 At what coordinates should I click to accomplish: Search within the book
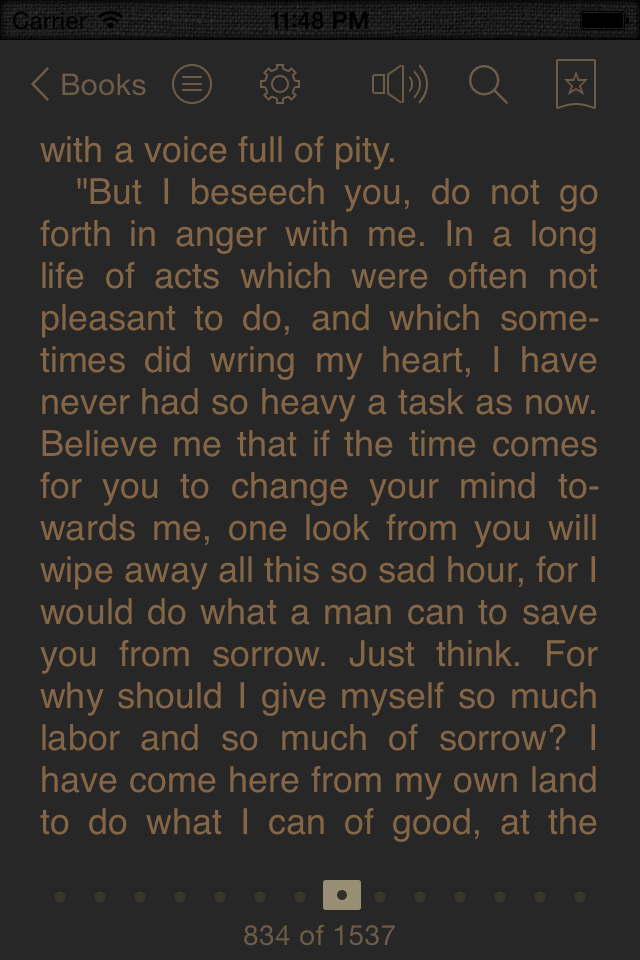(488, 85)
